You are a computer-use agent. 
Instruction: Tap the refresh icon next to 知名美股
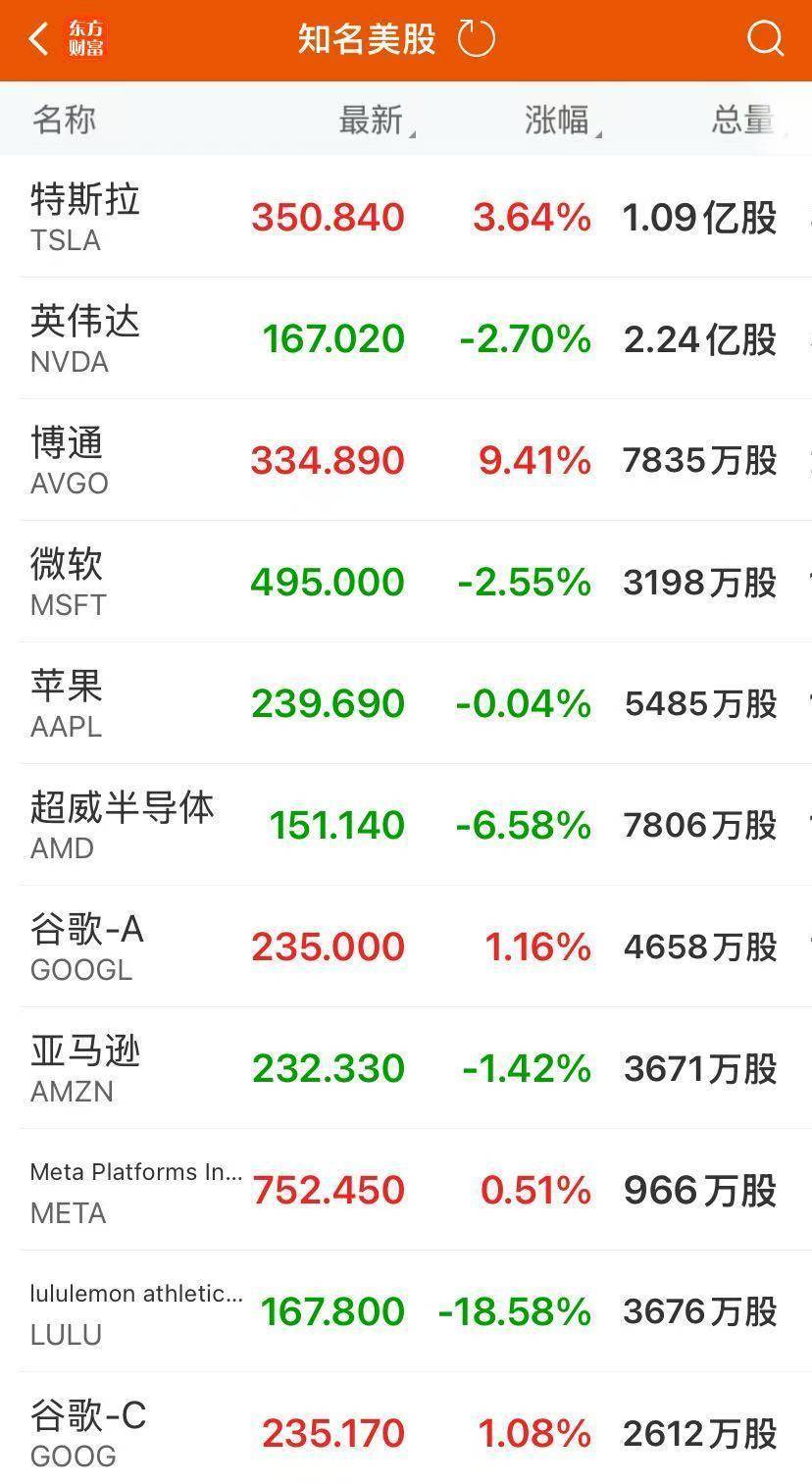pos(476,37)
